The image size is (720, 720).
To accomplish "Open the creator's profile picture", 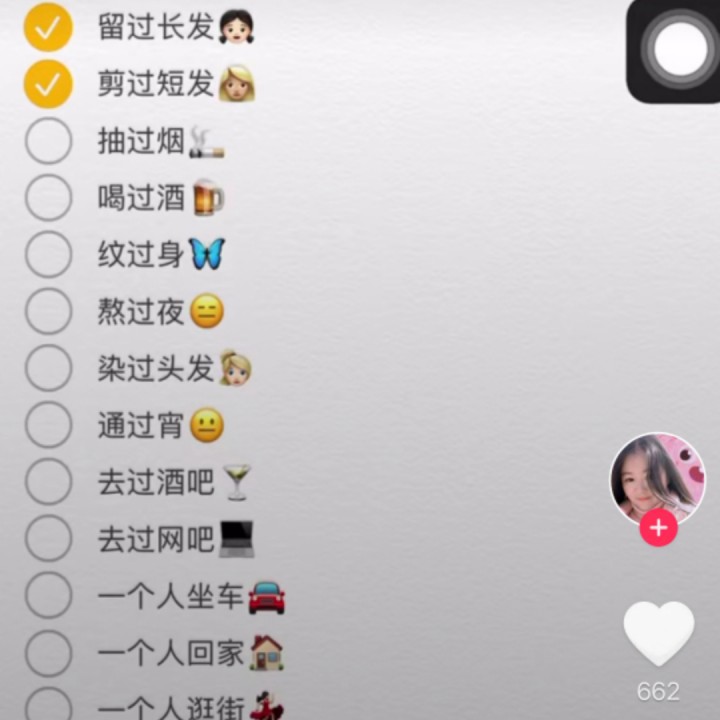I will tap(658, 480).
